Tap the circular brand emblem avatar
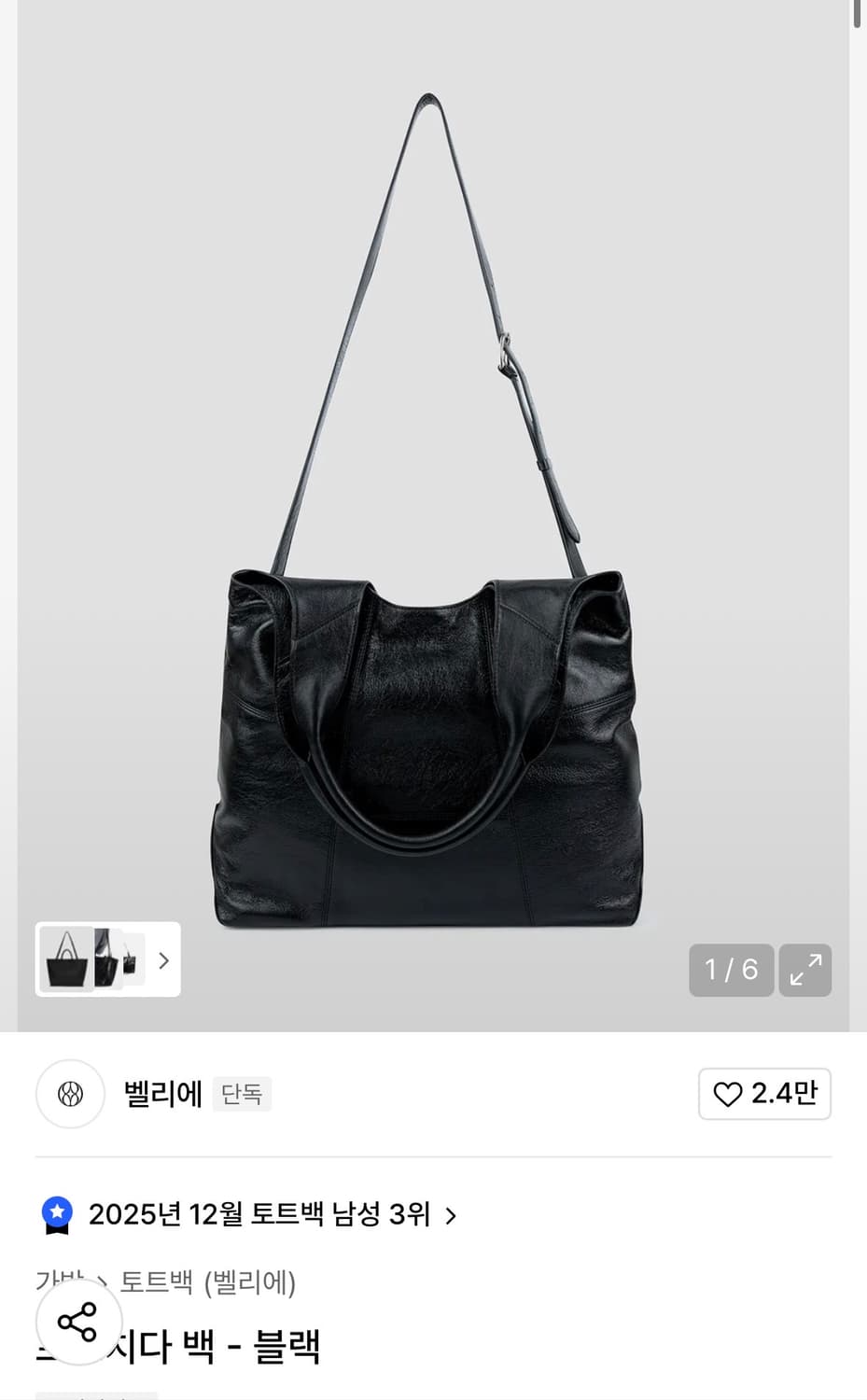The height and width of the screenshot is (1400, 867). (x=70, y=1094)
